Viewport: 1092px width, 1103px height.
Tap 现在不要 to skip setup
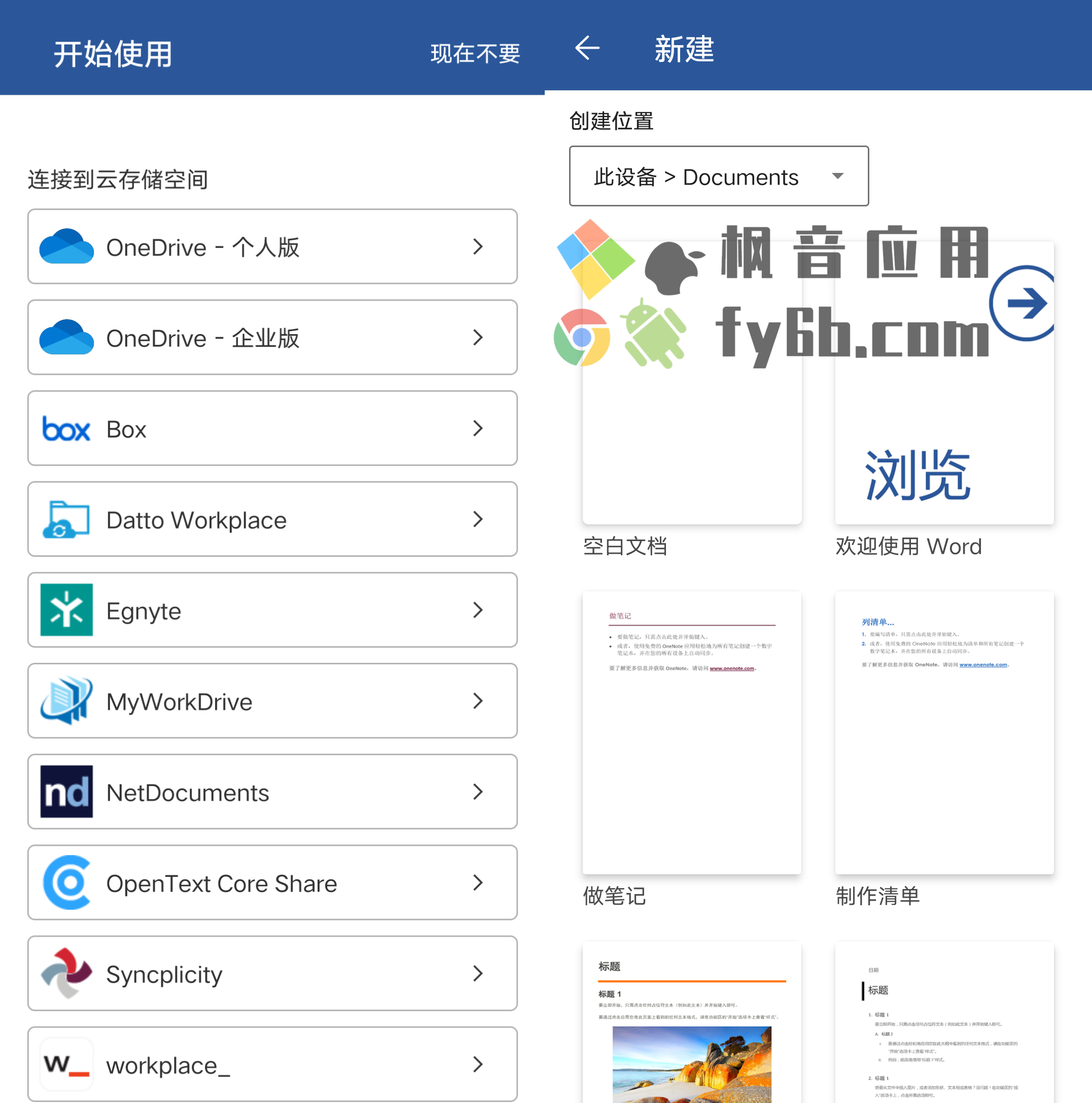pos(475,54)
